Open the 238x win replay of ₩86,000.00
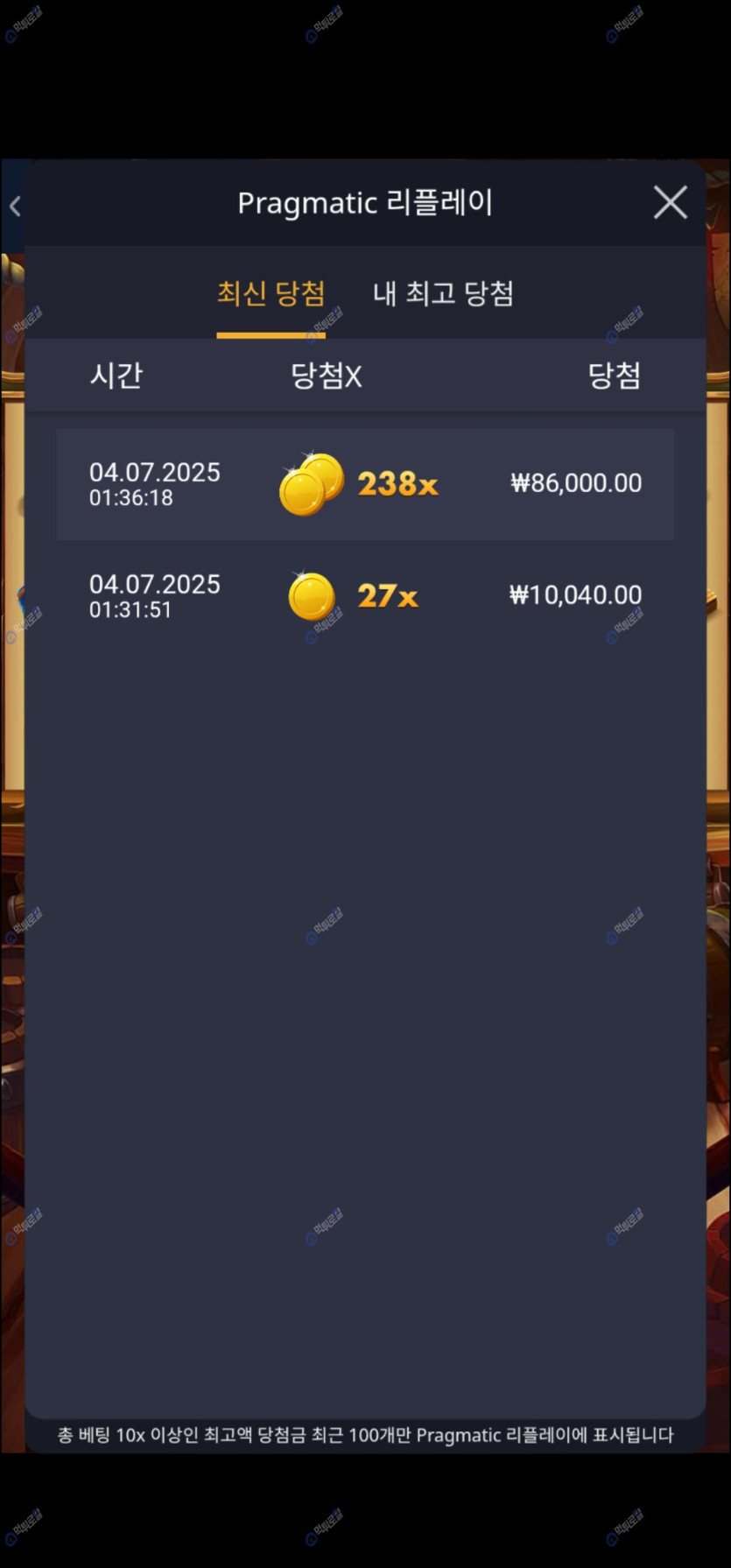This screenshot has height=1568, width=731. pos(365,484)
